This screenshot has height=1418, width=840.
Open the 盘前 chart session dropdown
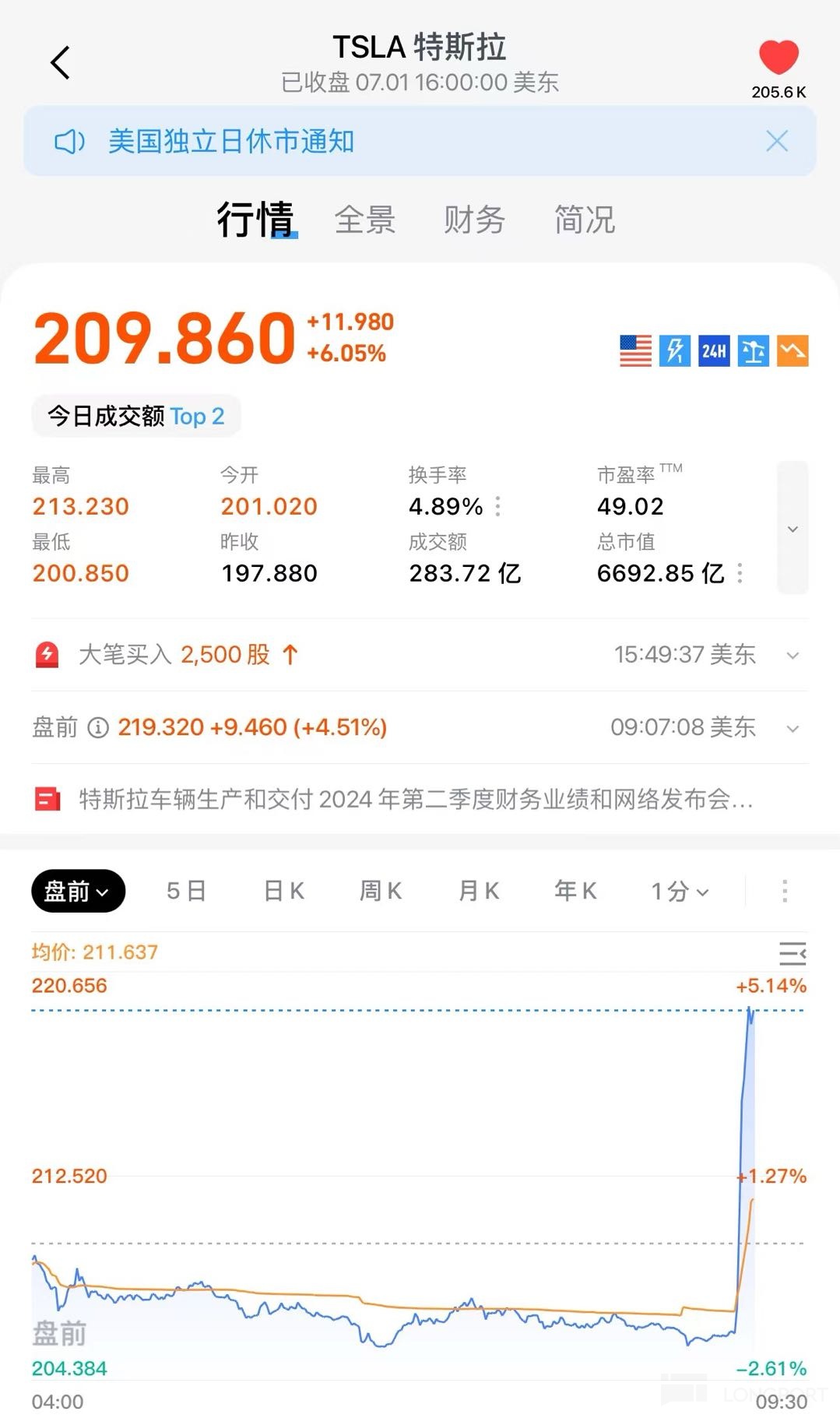78,891
